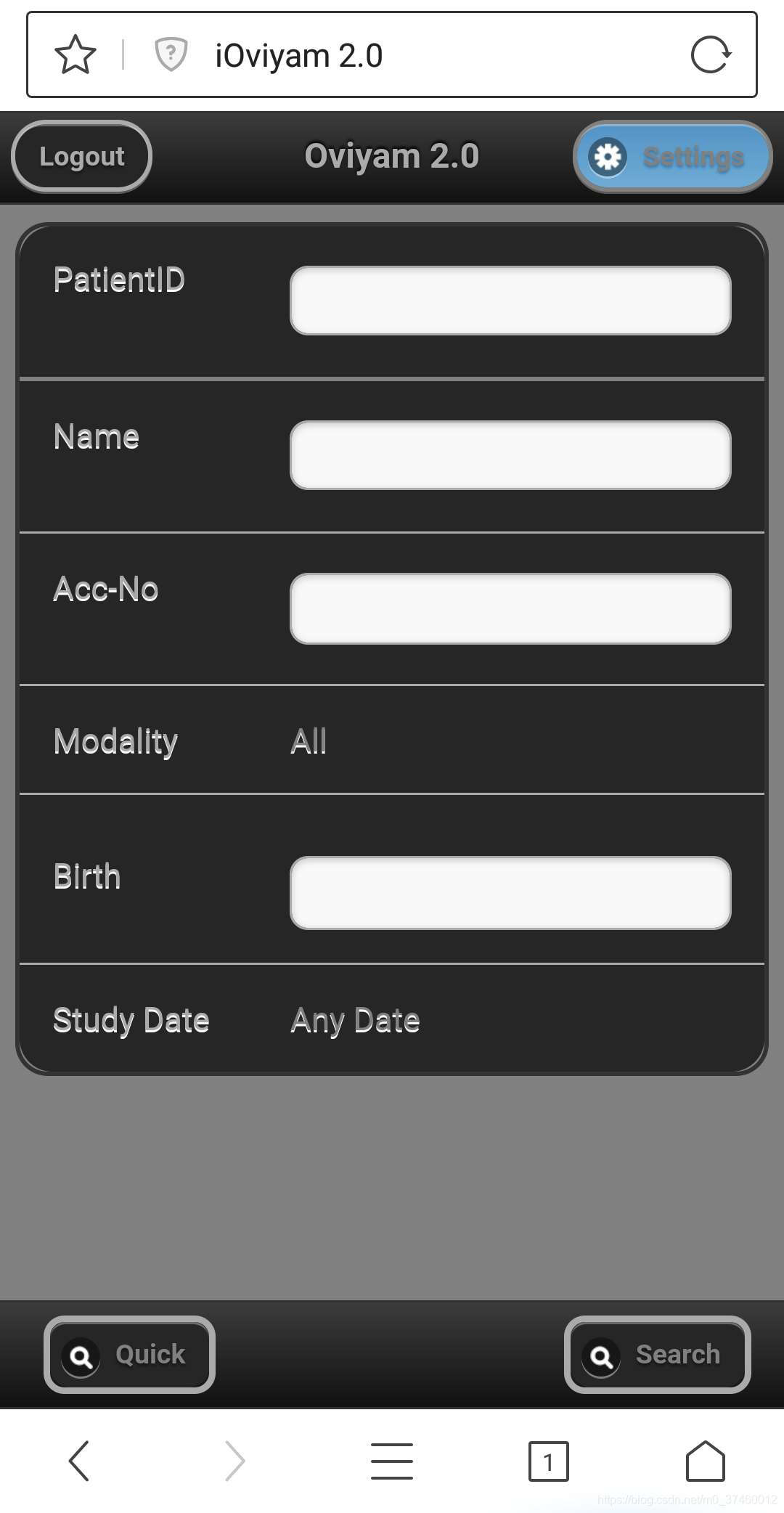The image size is (784, 1513).
Task: Tap the Quick search button
Action: point(129,1355)
